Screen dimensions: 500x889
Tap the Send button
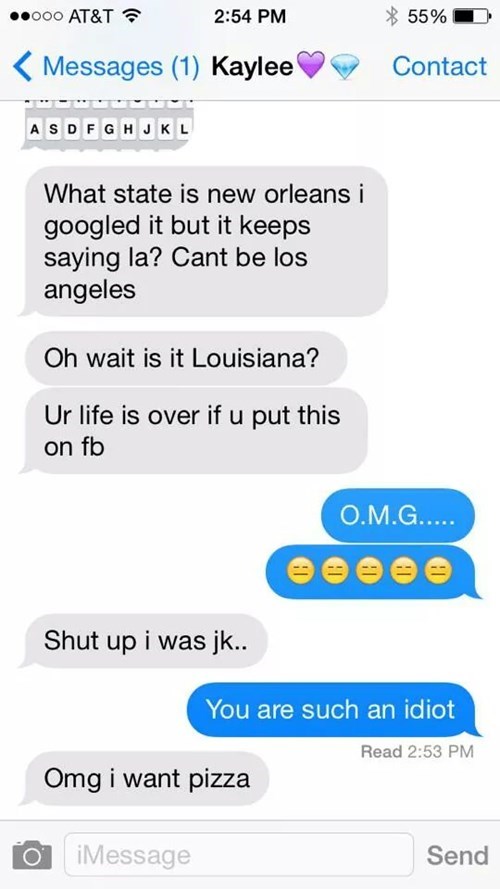(x=457, y=855)
